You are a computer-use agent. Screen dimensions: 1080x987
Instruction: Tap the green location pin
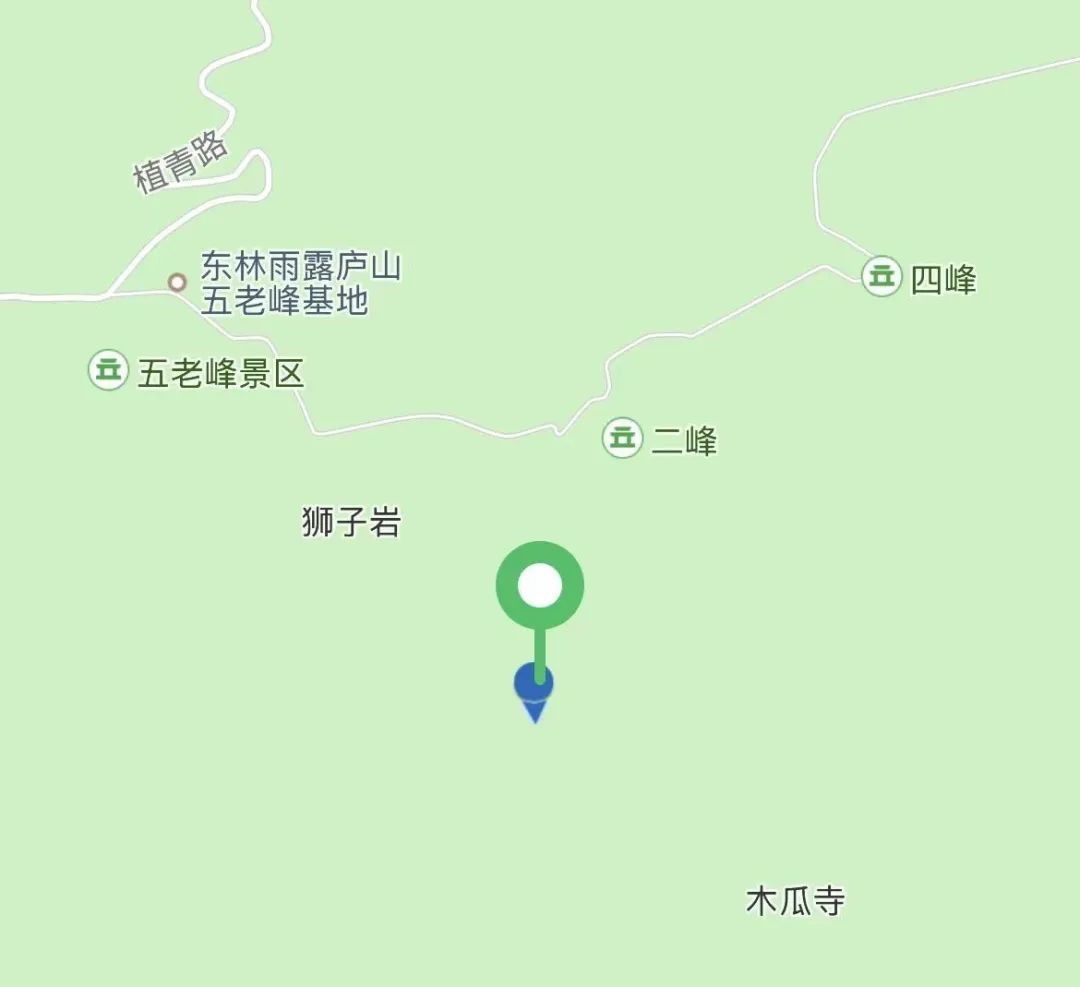click(x=540, y=587)
